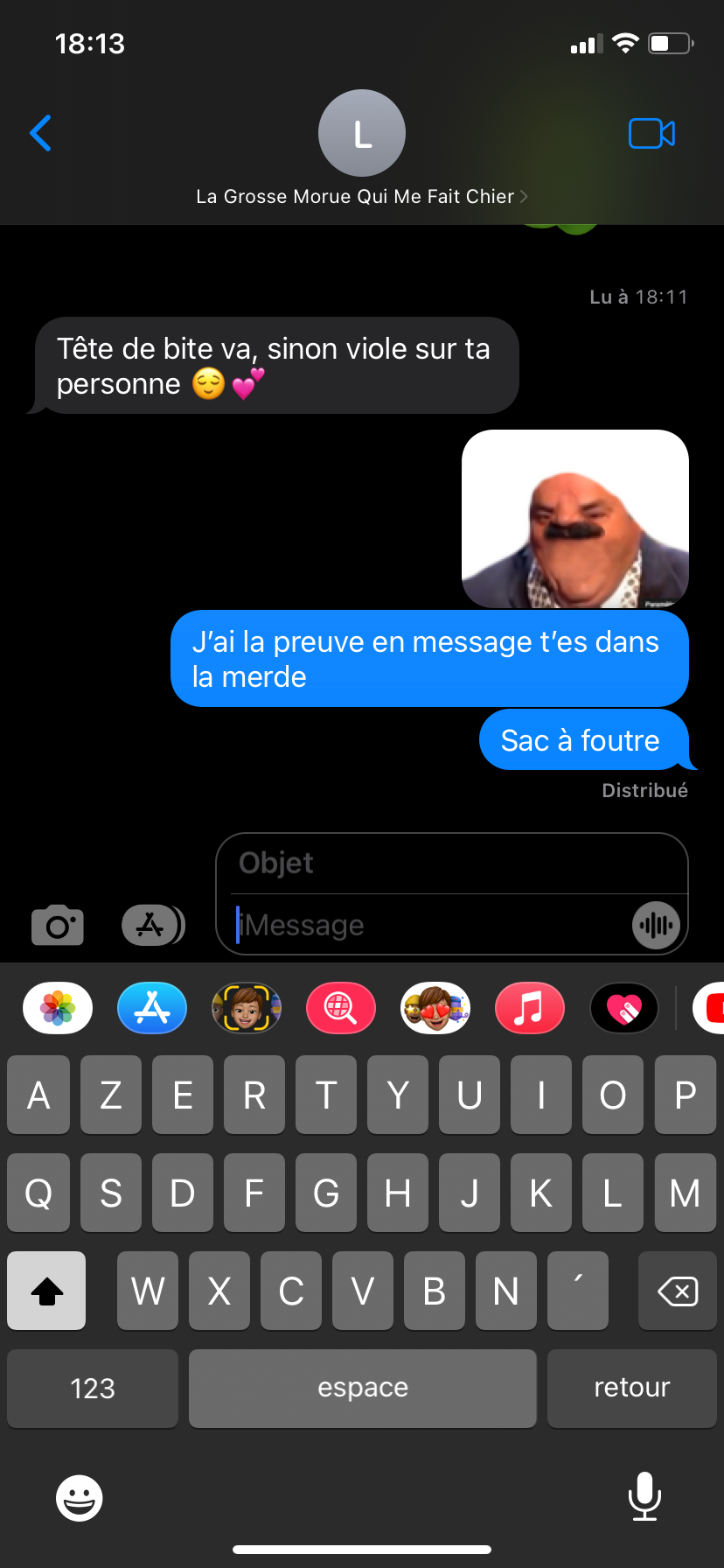Open the App Store for iMessage
The width and height of the screenshot is (724, 1568).
coord(152,1008)
